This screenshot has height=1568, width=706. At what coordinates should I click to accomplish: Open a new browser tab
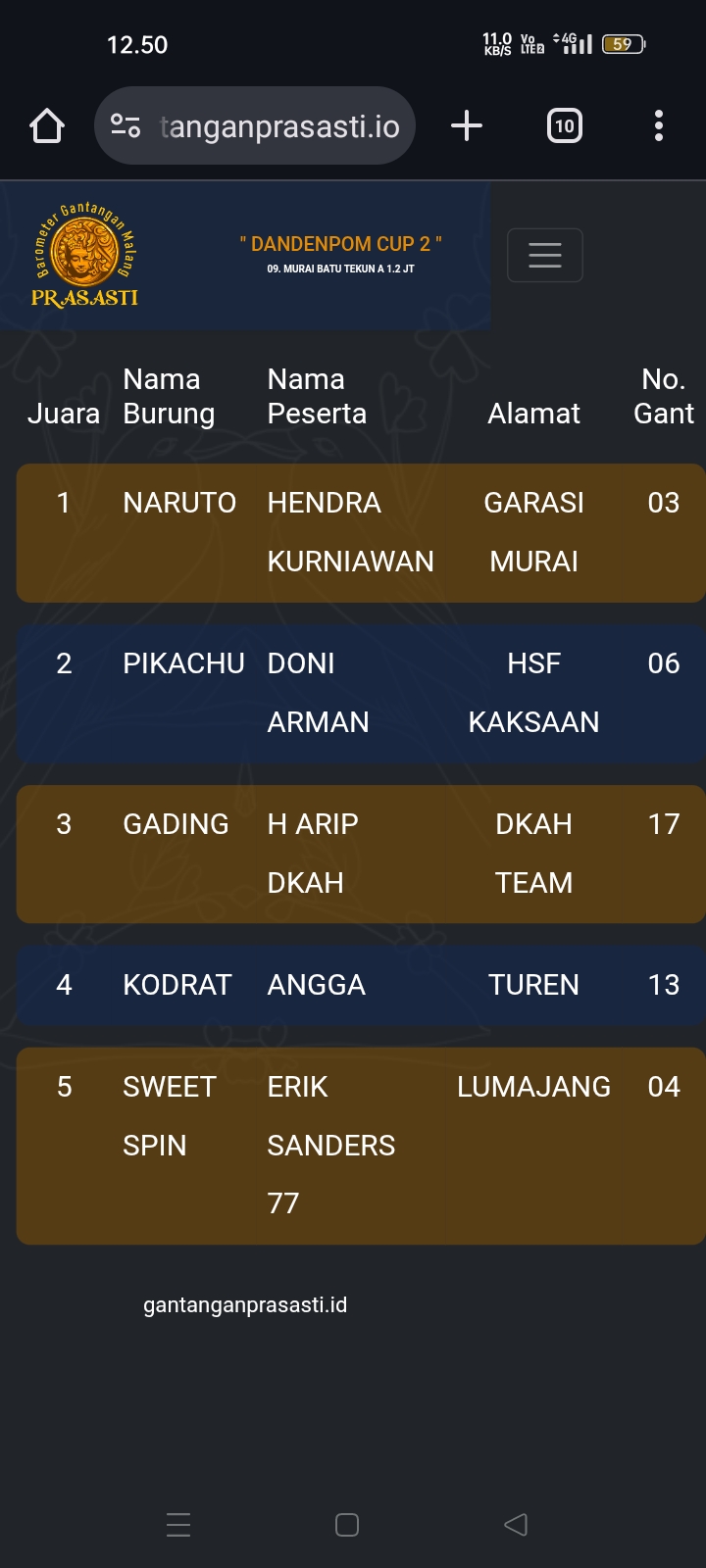pos(467,125)
